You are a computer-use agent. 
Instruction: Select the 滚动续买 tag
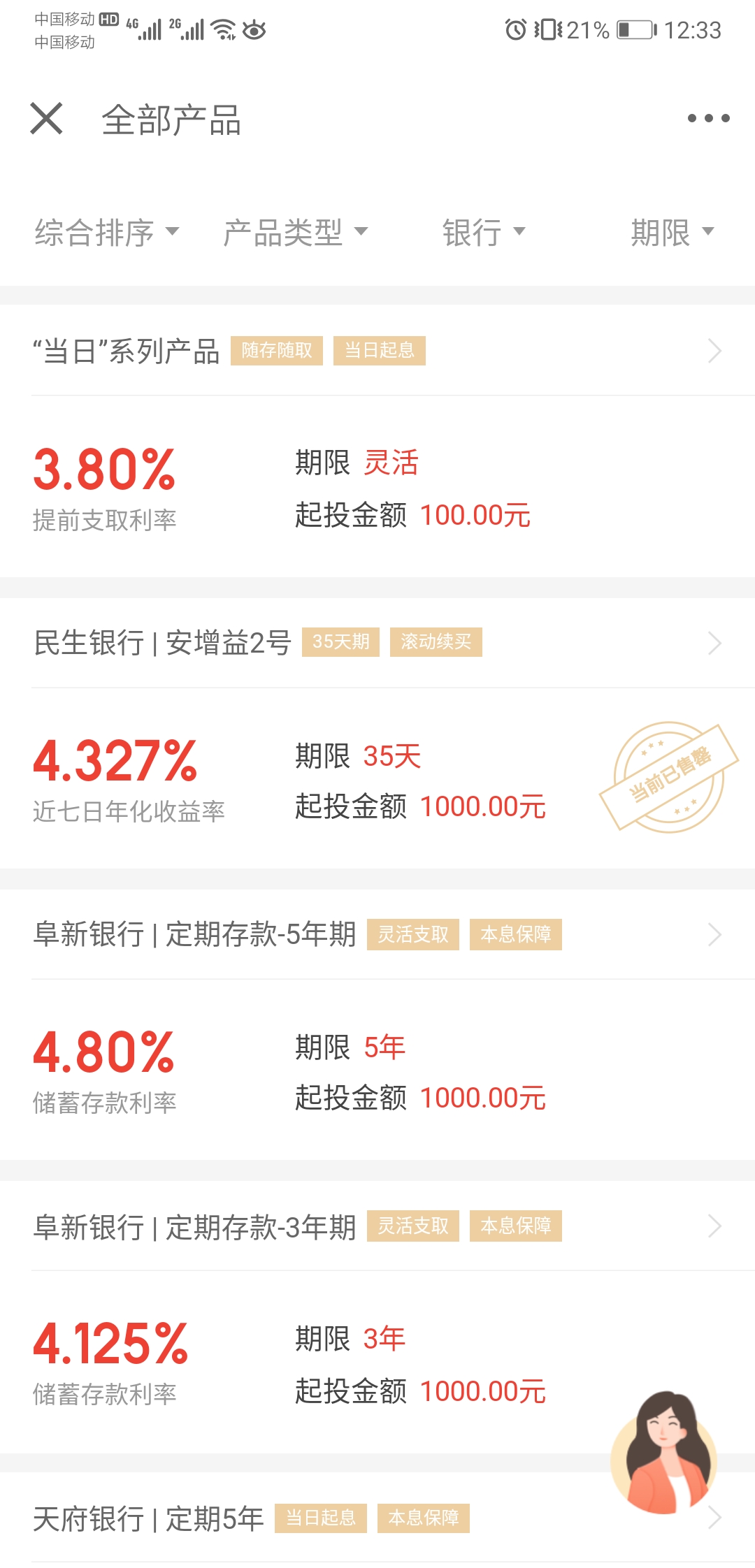pos(436,643)
